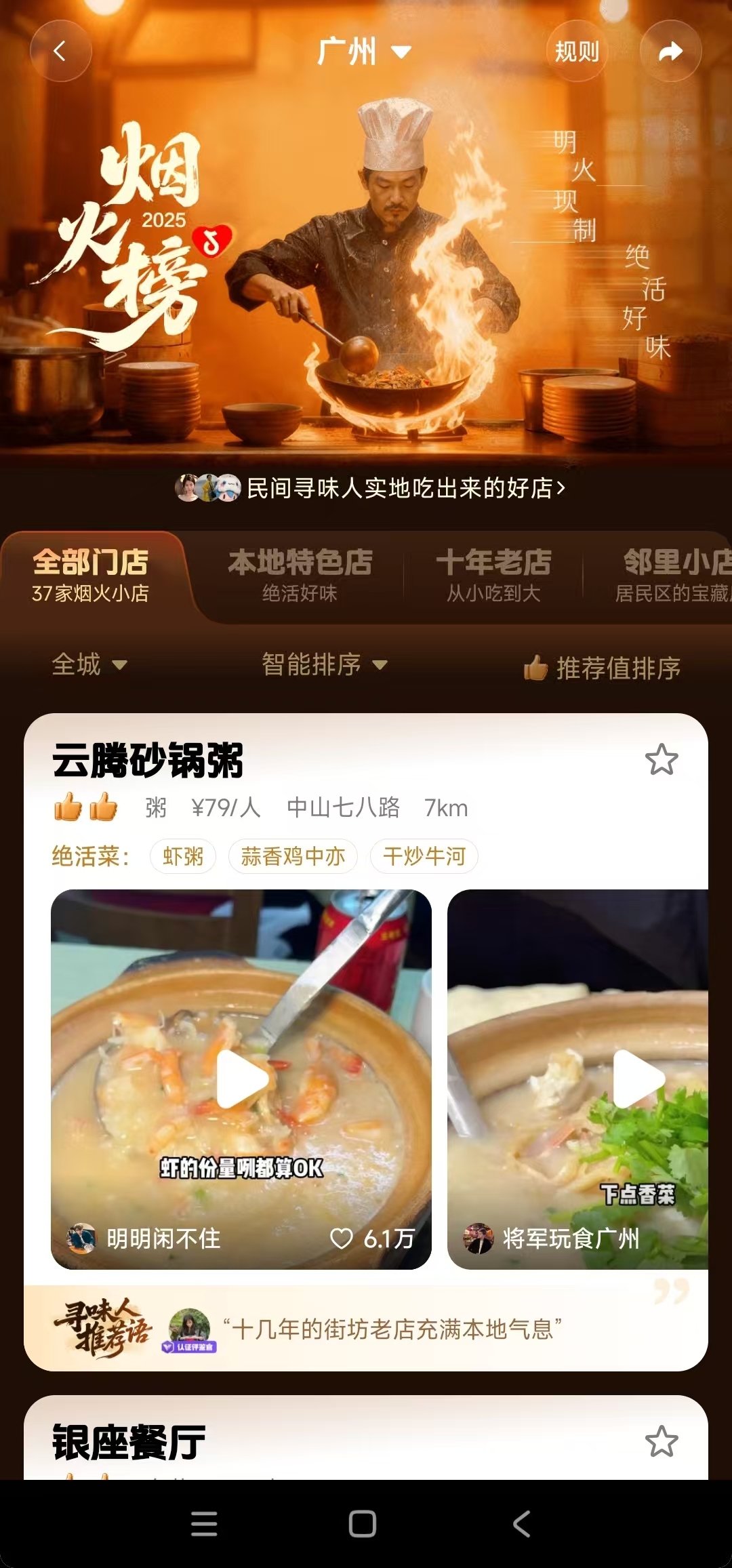Share this 烟火榜 page
This screenshot has width=732, height=1568.
click(670, 51)
